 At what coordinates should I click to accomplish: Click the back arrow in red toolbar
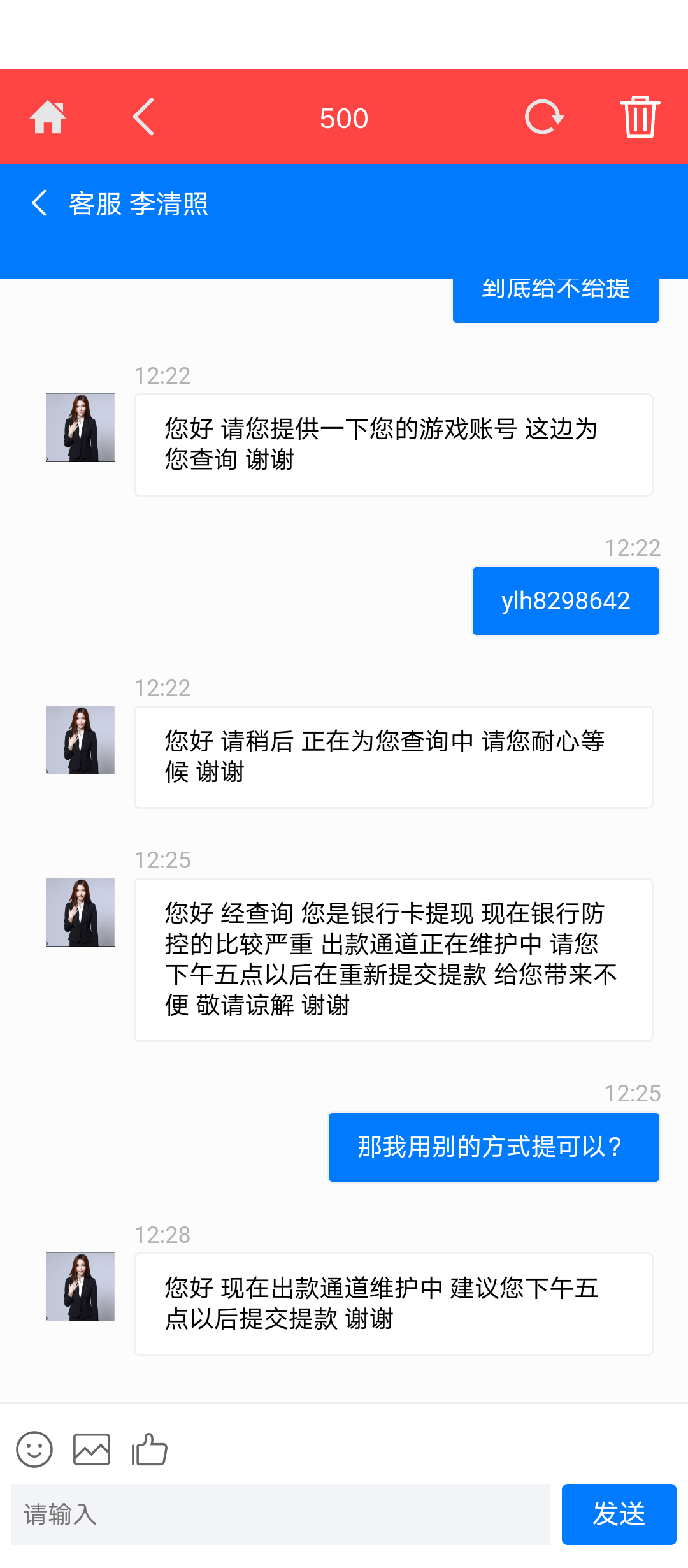tap(143, 117)
